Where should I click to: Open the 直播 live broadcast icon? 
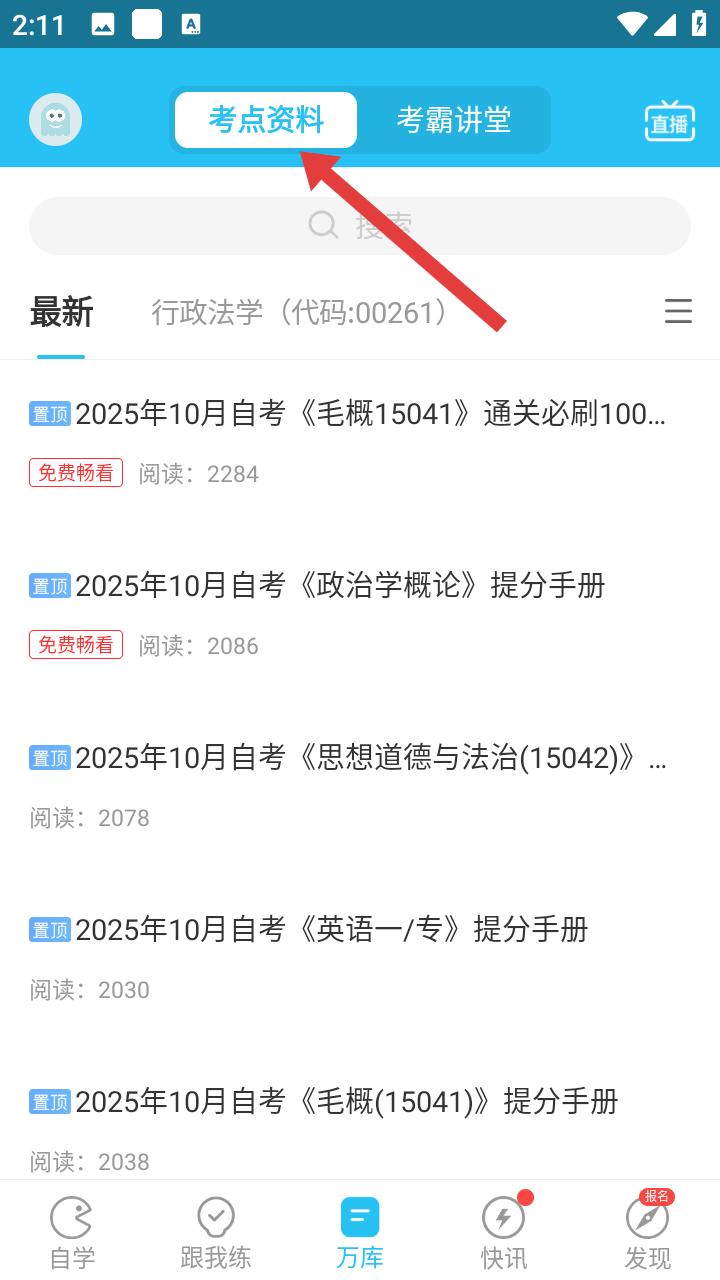tap(670, 121)
